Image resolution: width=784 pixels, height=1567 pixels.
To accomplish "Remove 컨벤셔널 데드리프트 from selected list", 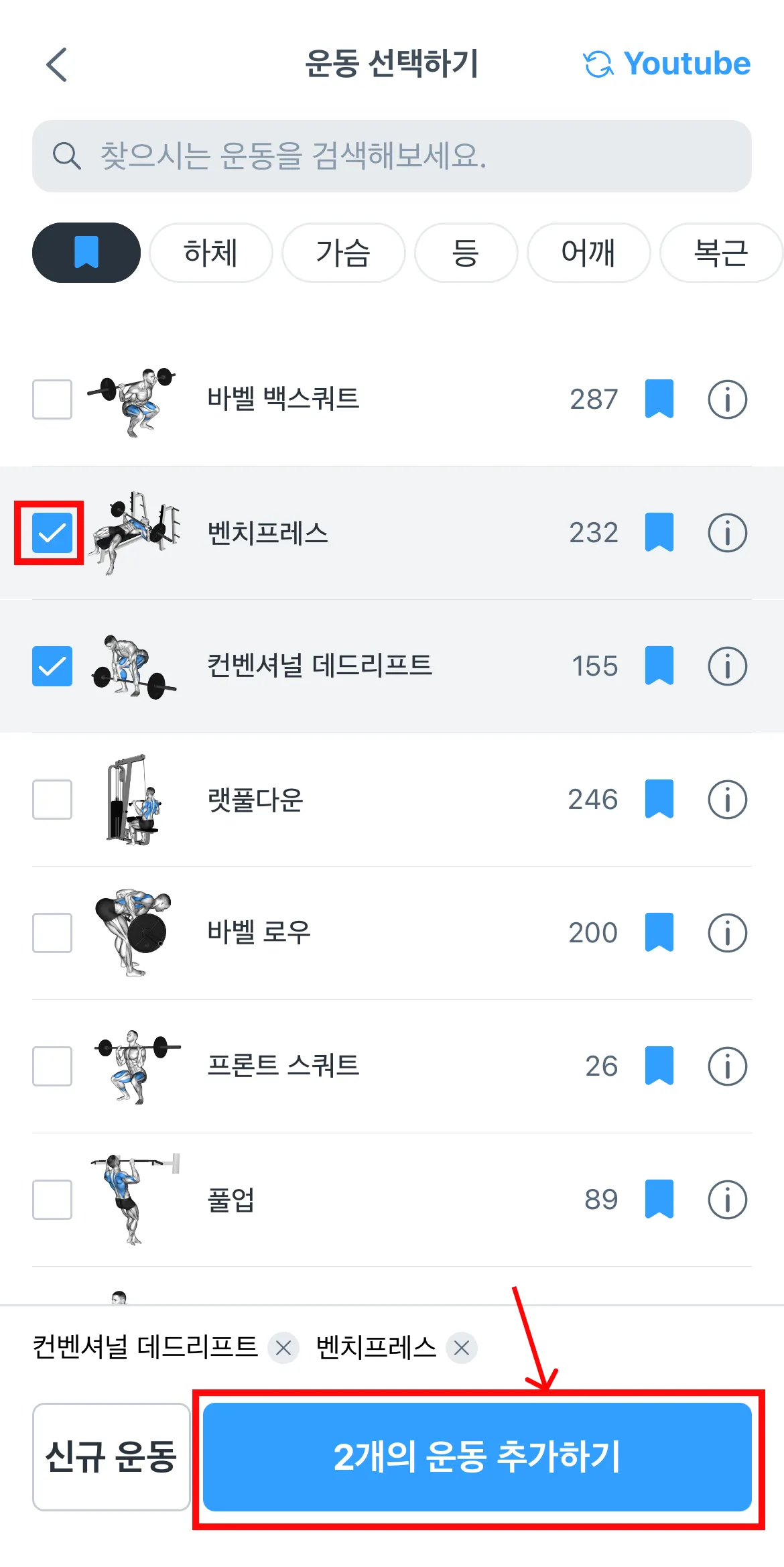I will point(283,1348).
